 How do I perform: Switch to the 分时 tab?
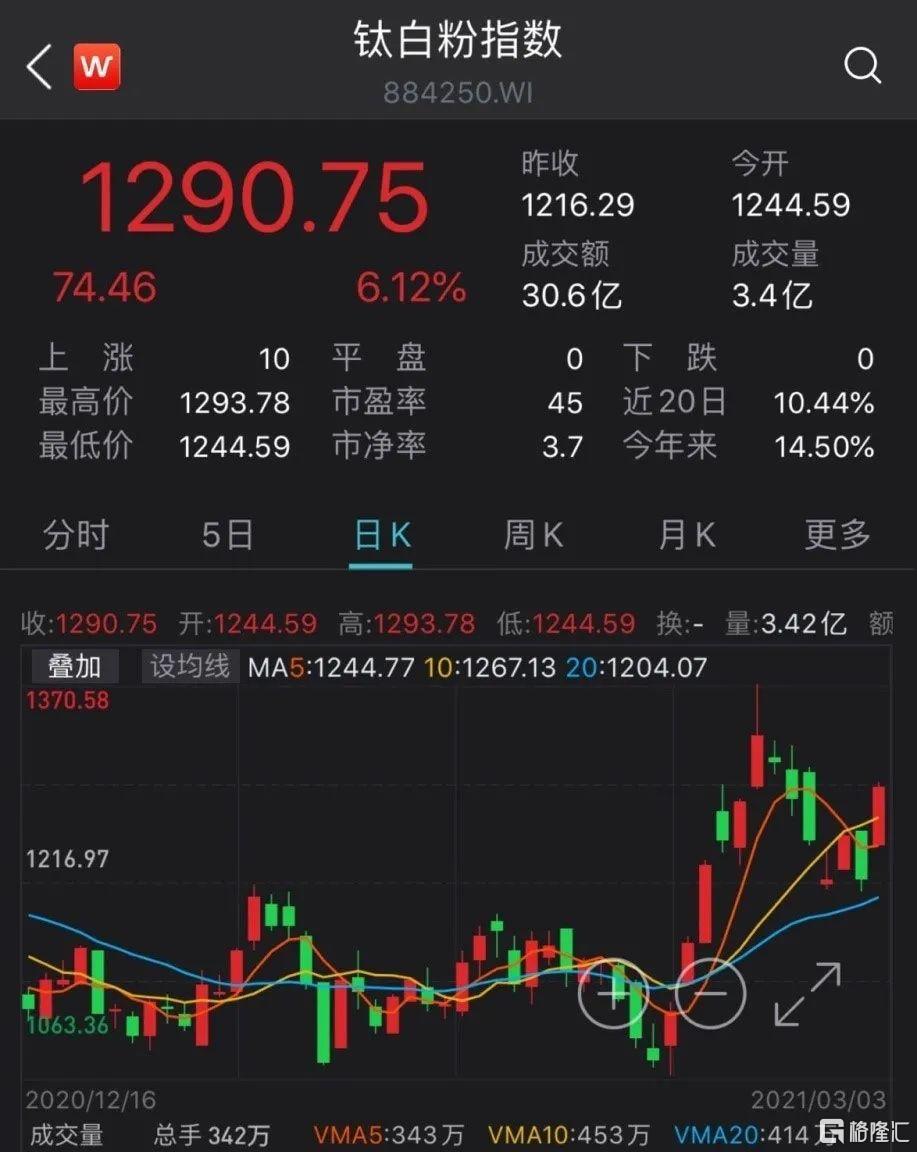pos(76,535)
